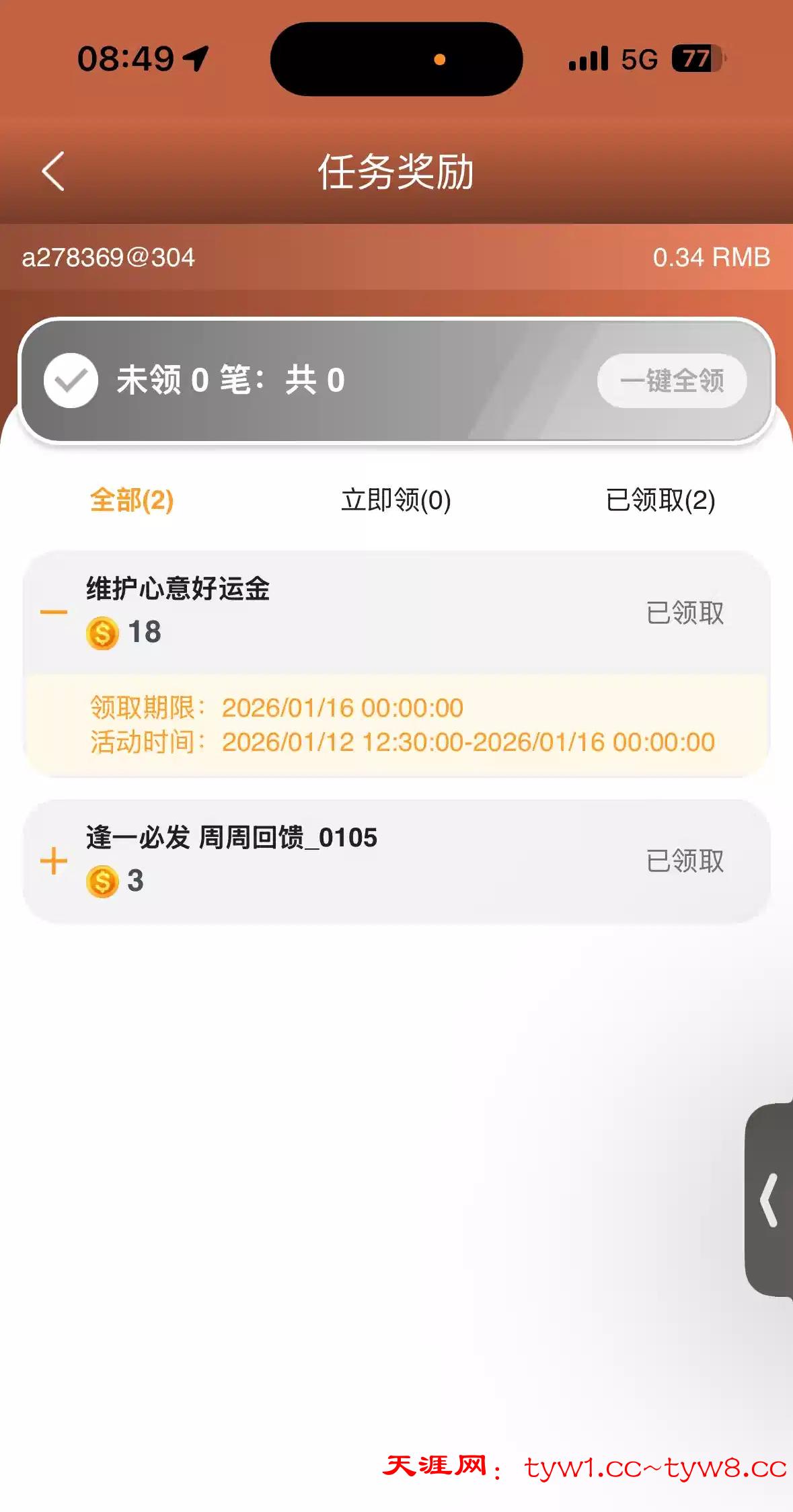Tap the 一键全领 claim-all button
This screenshot has width=793, height=1512.
tap(671, 381)
